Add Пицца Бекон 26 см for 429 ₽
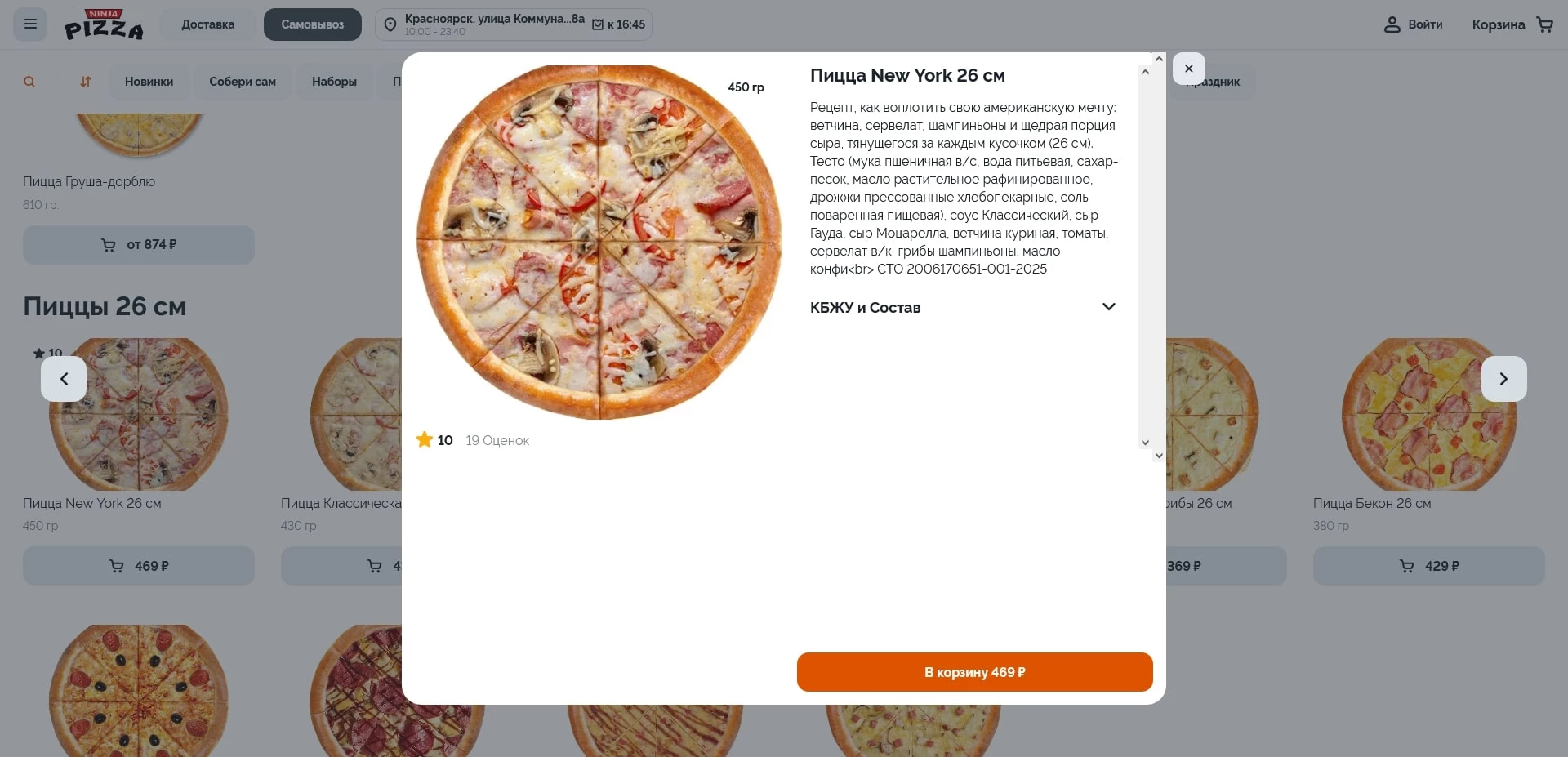This screenshot has width=1568, height=757. point(1428,566)
